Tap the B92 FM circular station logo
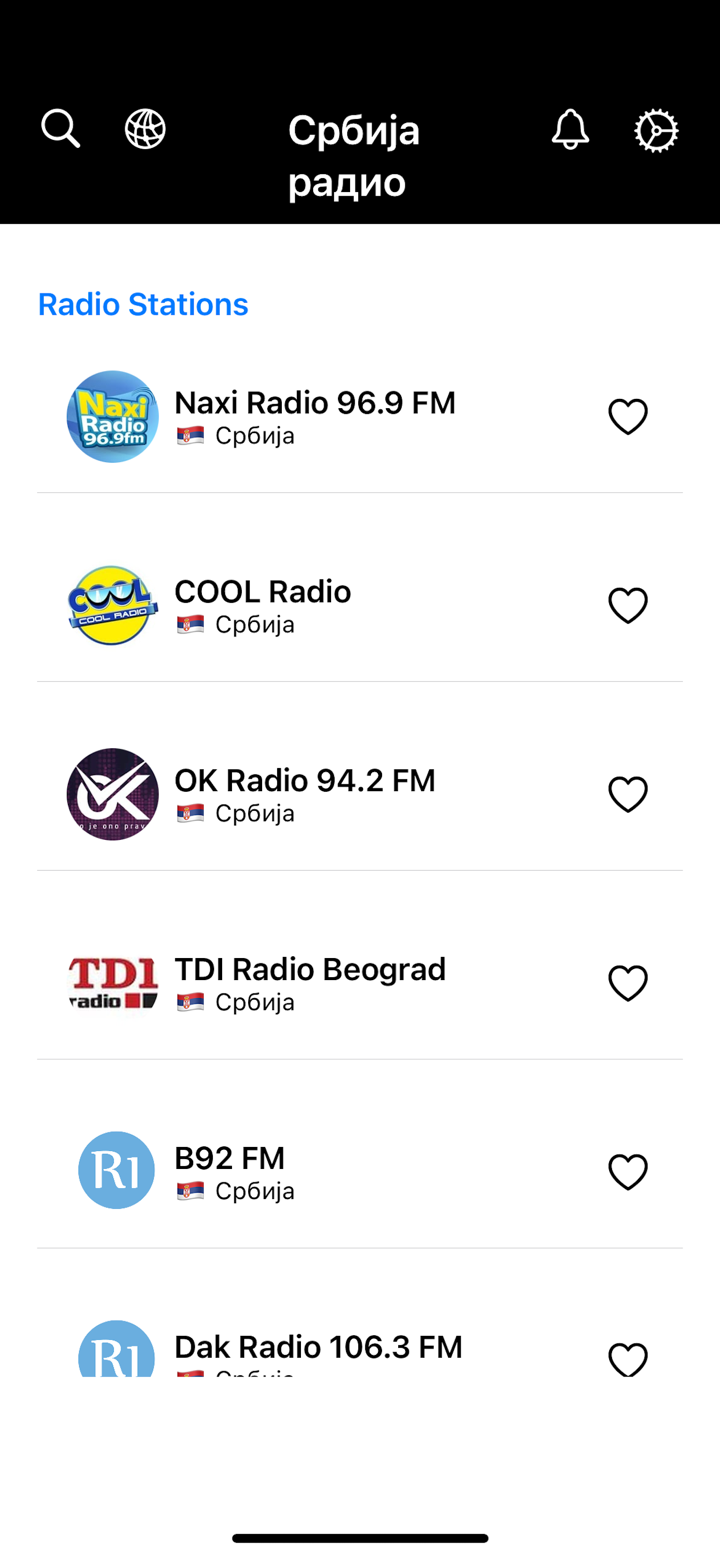Viewport: 720px width, 1558px height. [x=116, y=1170]
